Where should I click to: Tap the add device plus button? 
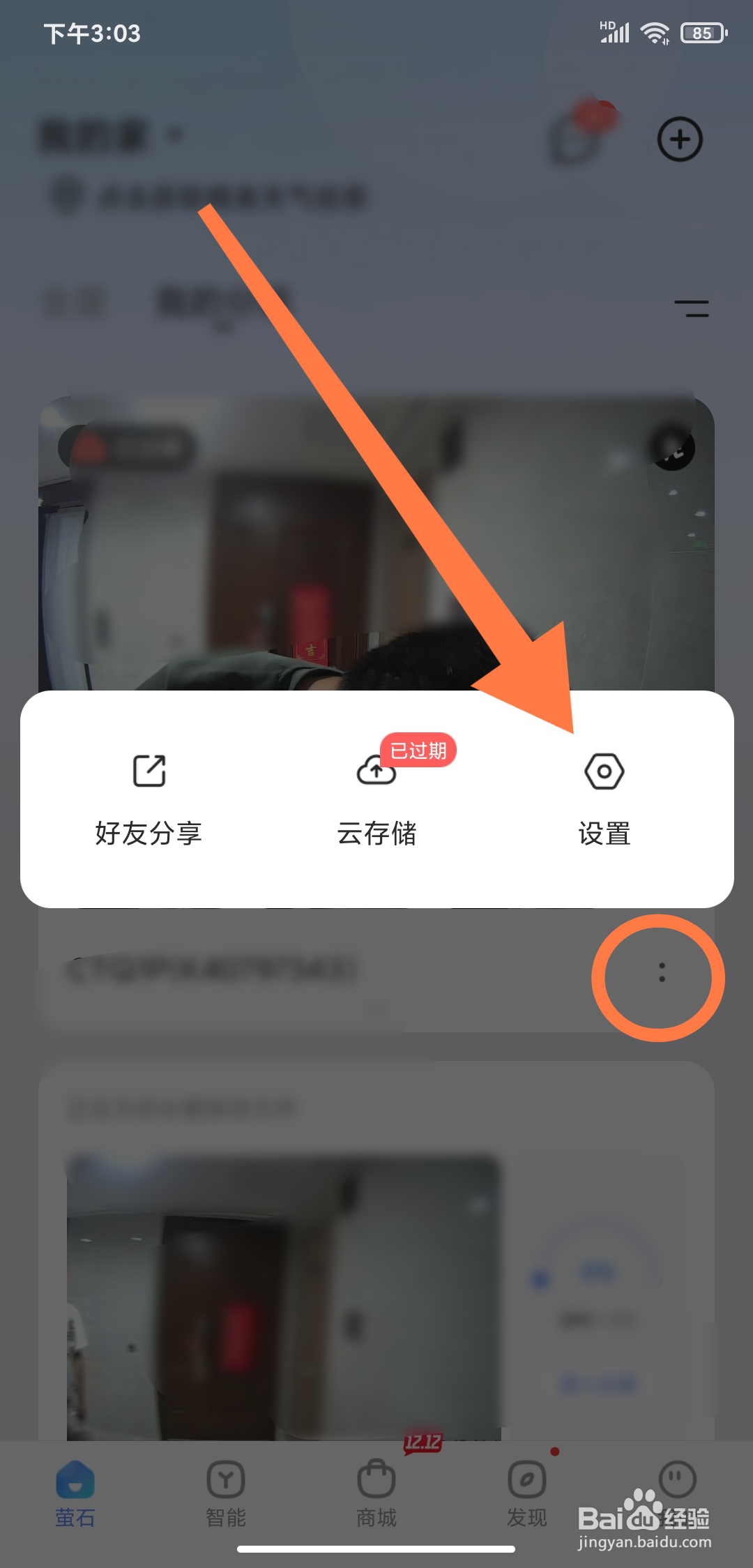680,139
